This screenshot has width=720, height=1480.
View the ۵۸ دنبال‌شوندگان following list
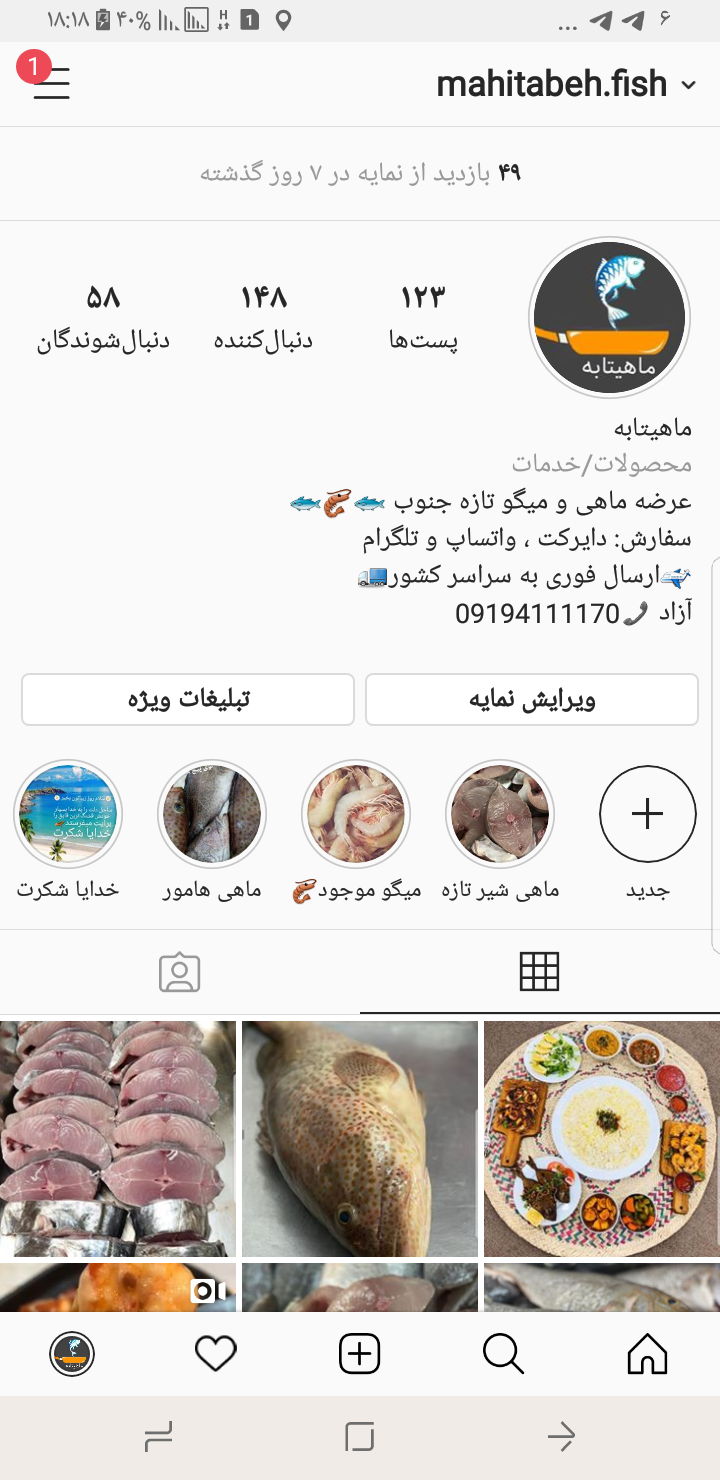tap(103, 316)
